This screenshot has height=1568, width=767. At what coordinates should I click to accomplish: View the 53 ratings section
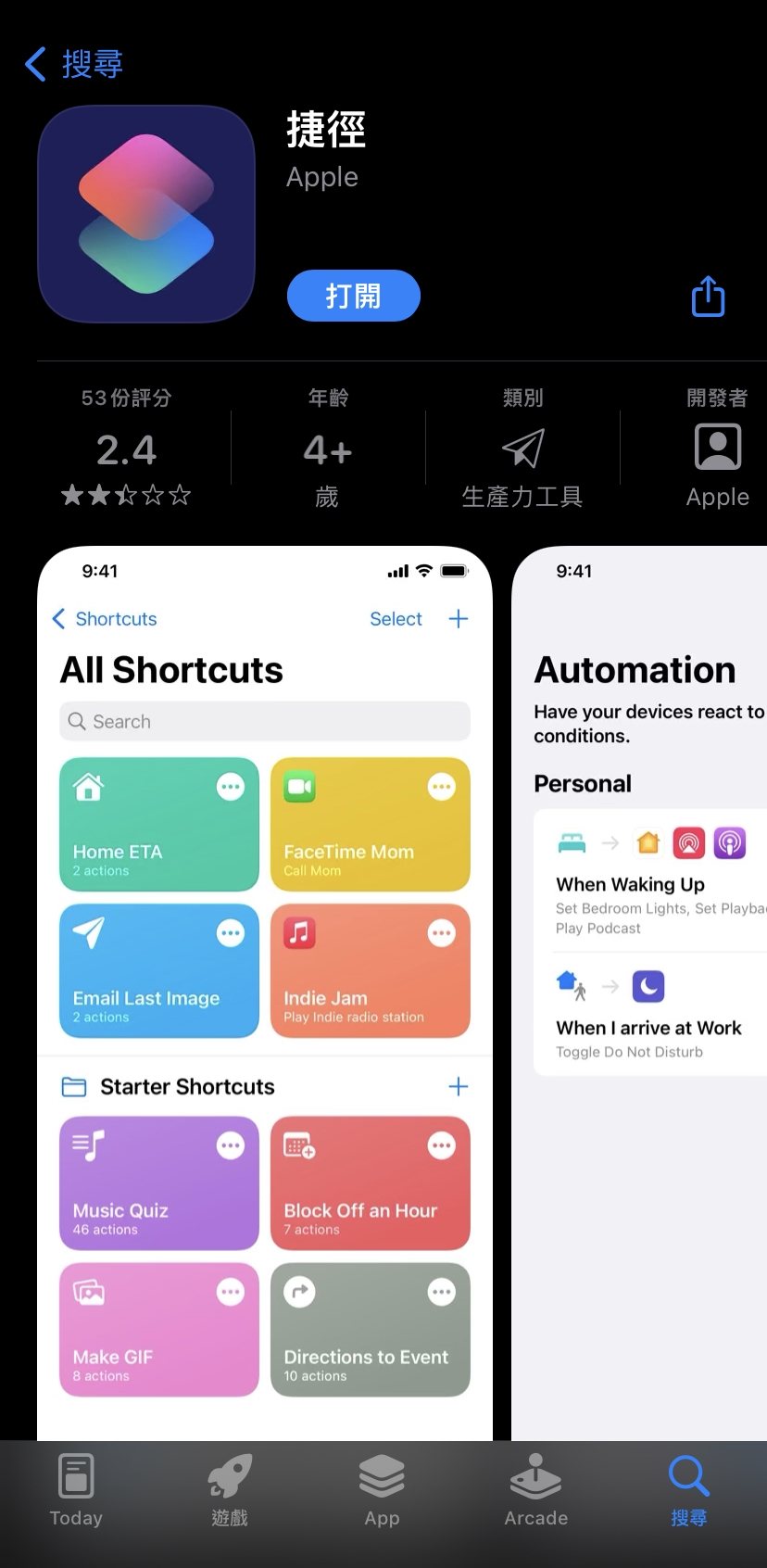[x=127, y=449]
